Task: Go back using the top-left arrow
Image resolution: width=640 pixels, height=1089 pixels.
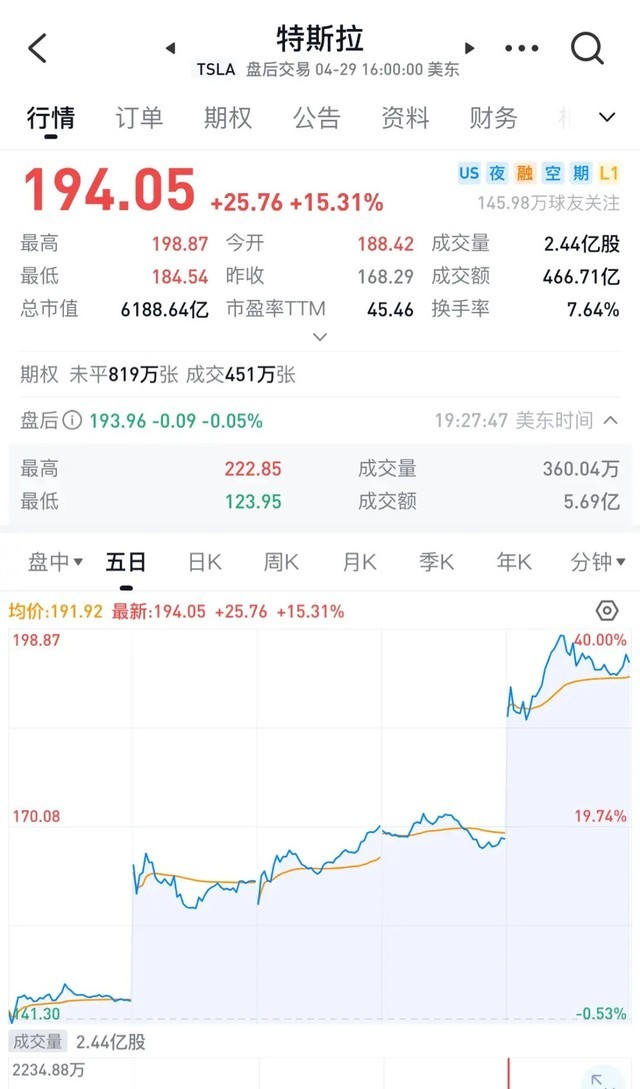Action: tap(37, 49)
